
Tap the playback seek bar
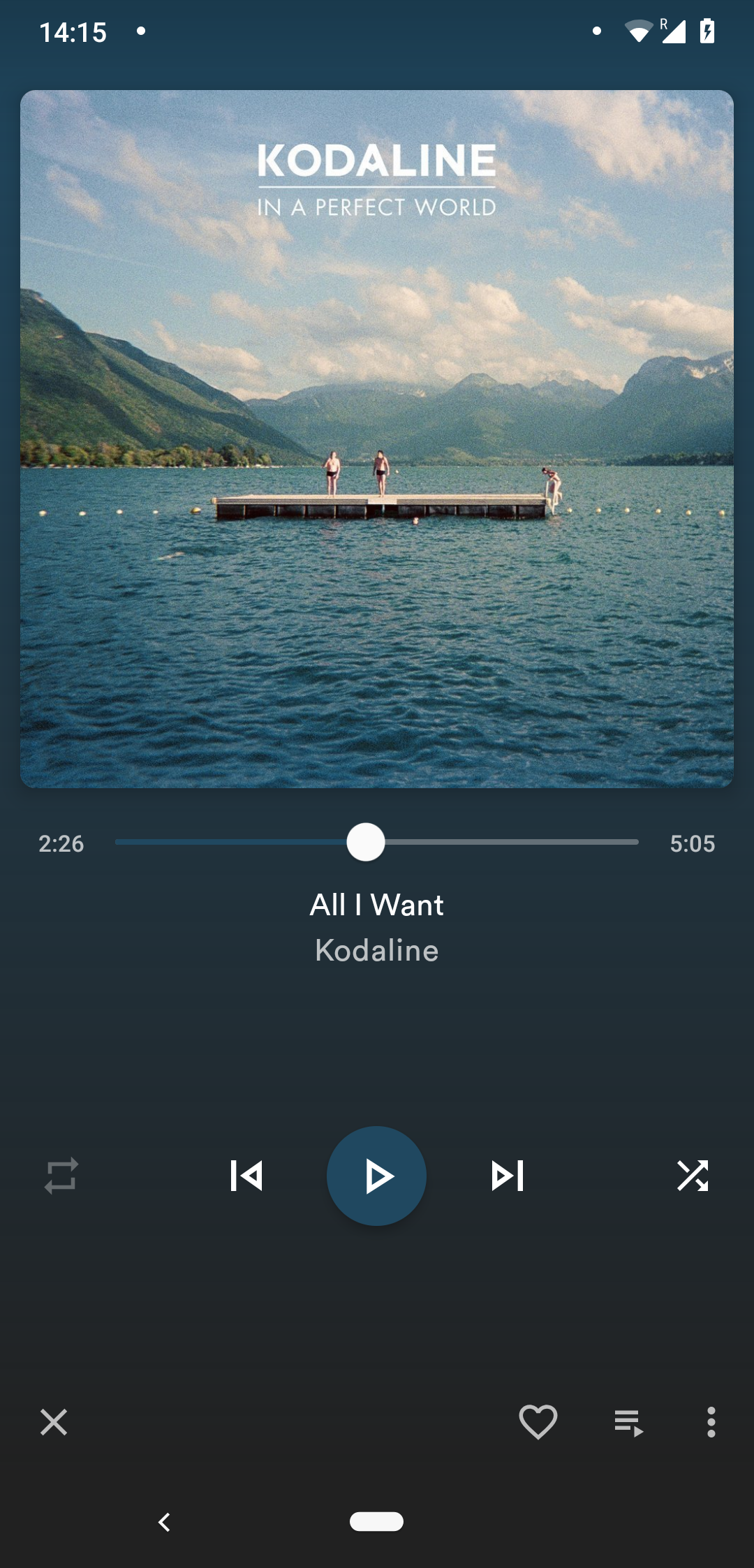click(x=377, y=842)
